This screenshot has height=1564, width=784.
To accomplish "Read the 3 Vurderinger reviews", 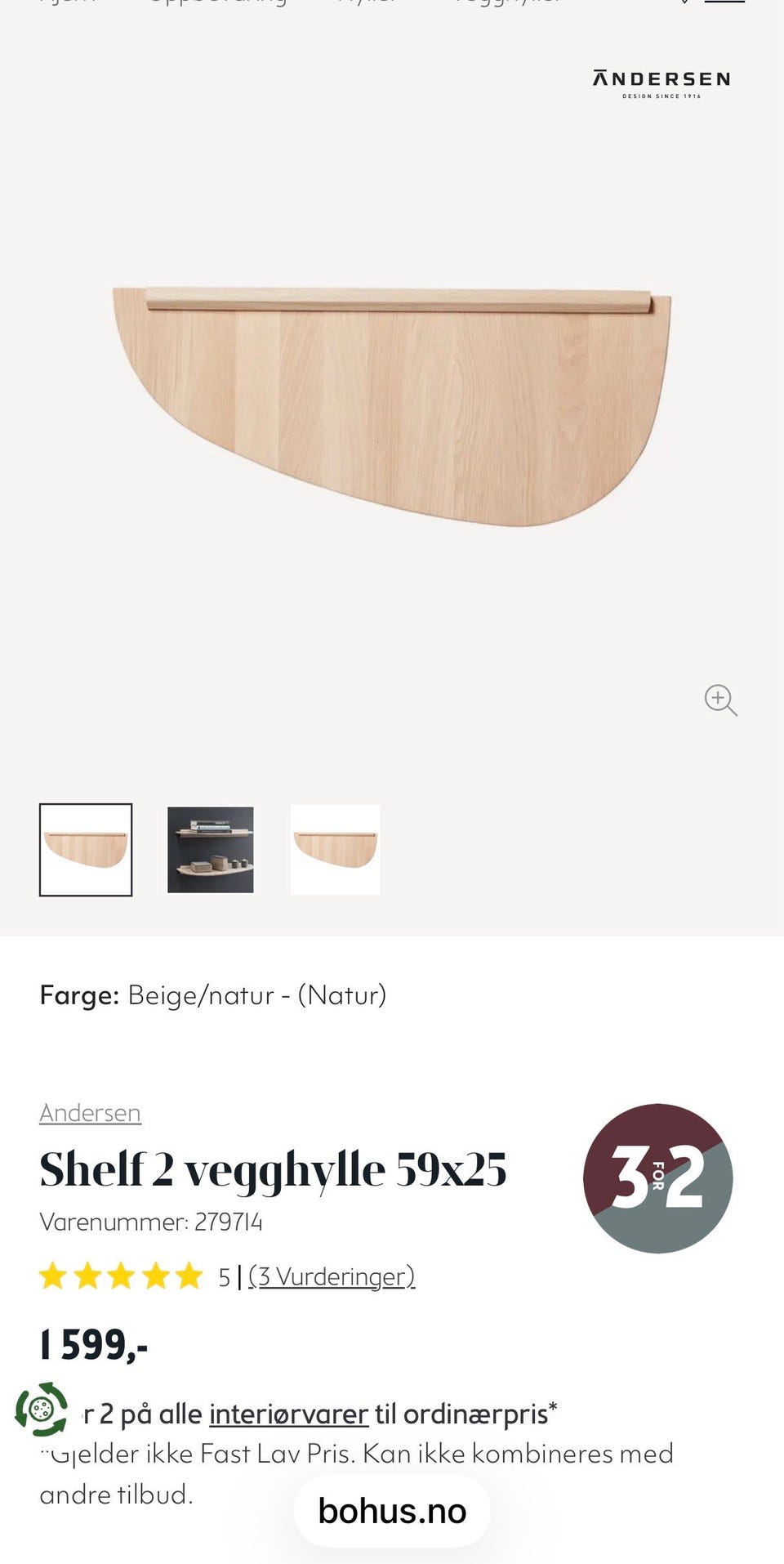I will [x=332, y=1276].
